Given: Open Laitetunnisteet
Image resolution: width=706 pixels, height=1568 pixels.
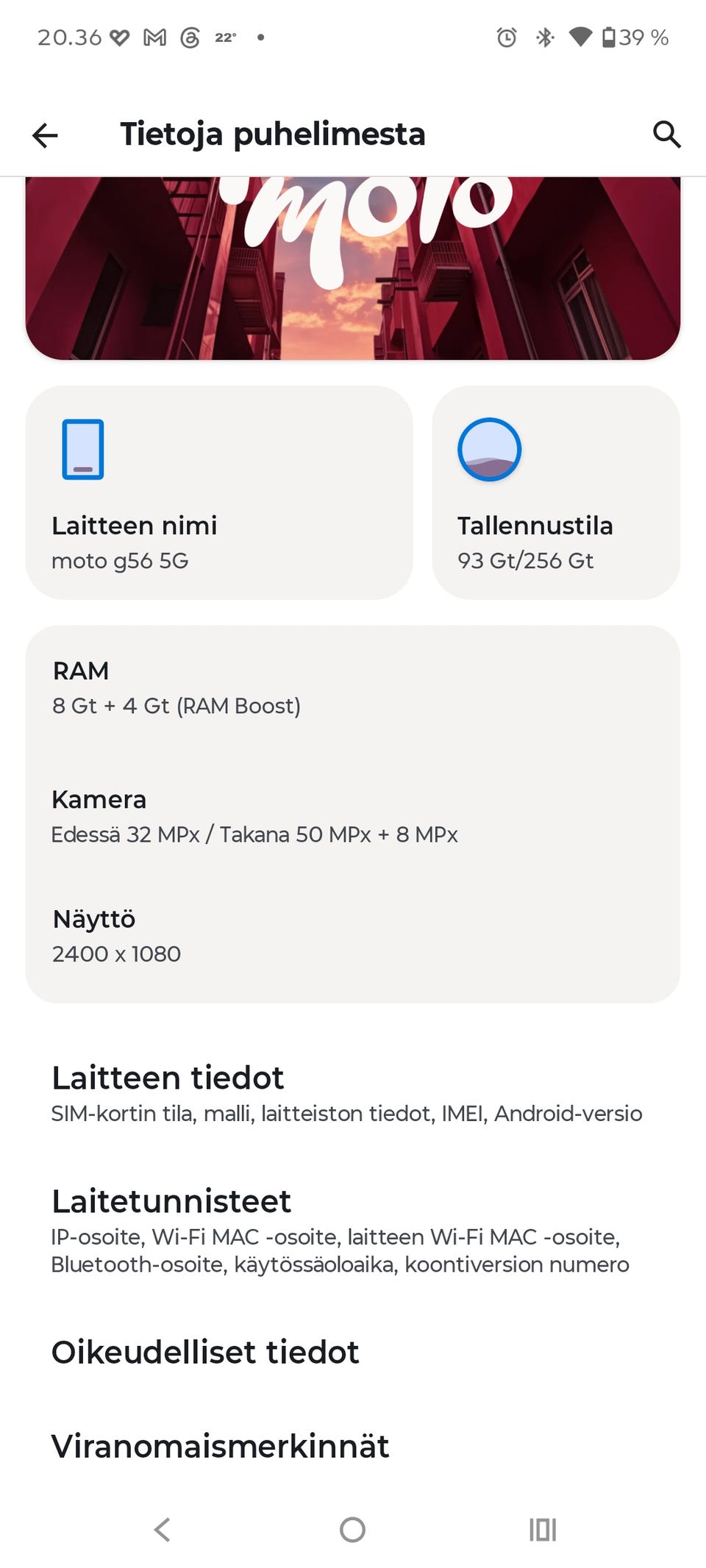Looking at the screenshot, I should tap(353, 1231).
